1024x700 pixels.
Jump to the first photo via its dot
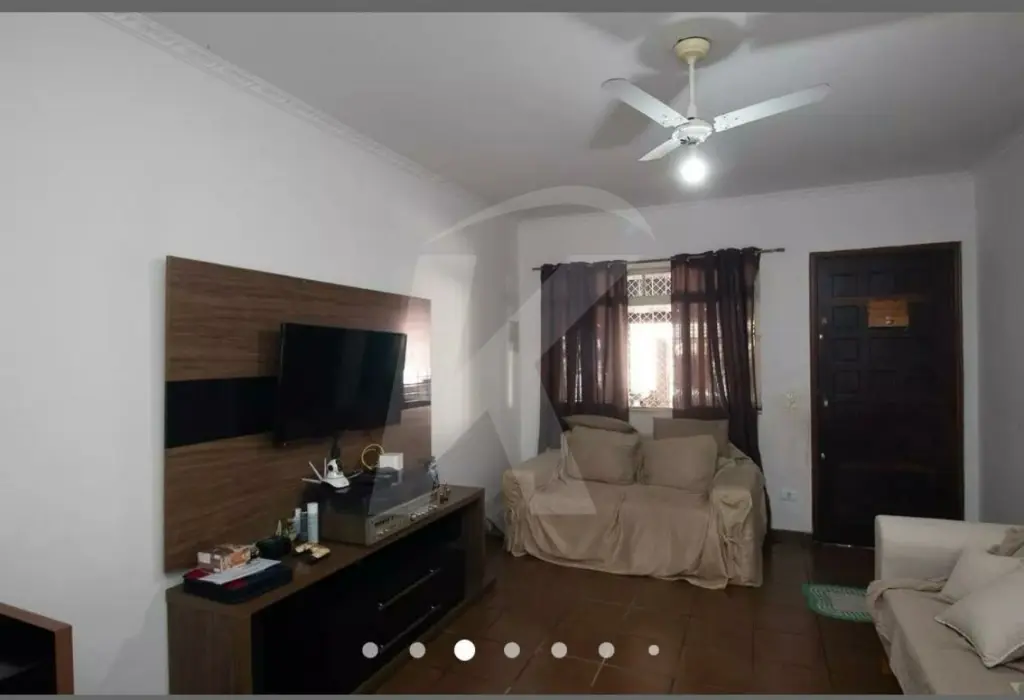370,650
